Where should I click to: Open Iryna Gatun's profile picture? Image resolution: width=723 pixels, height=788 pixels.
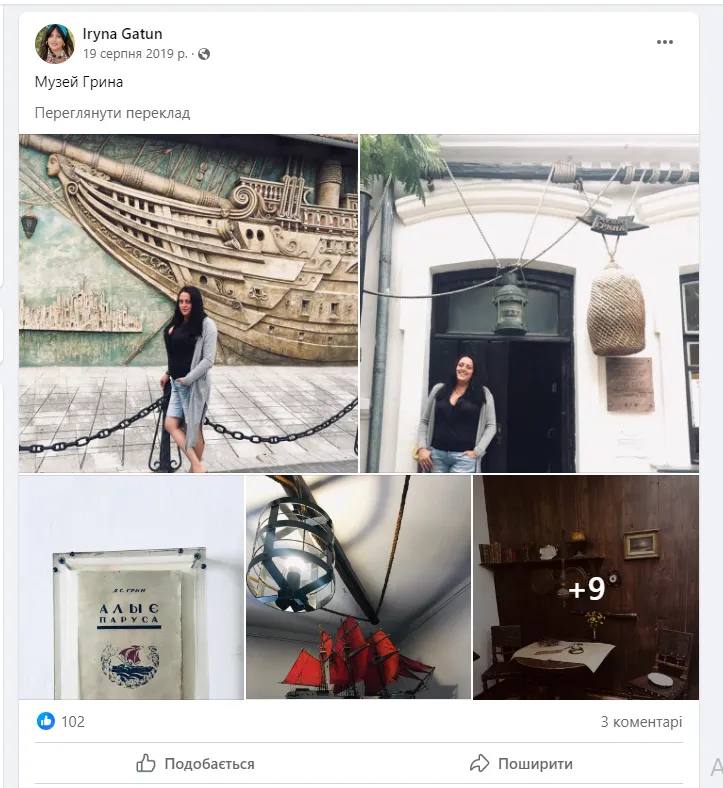click(x=54, y=43)
